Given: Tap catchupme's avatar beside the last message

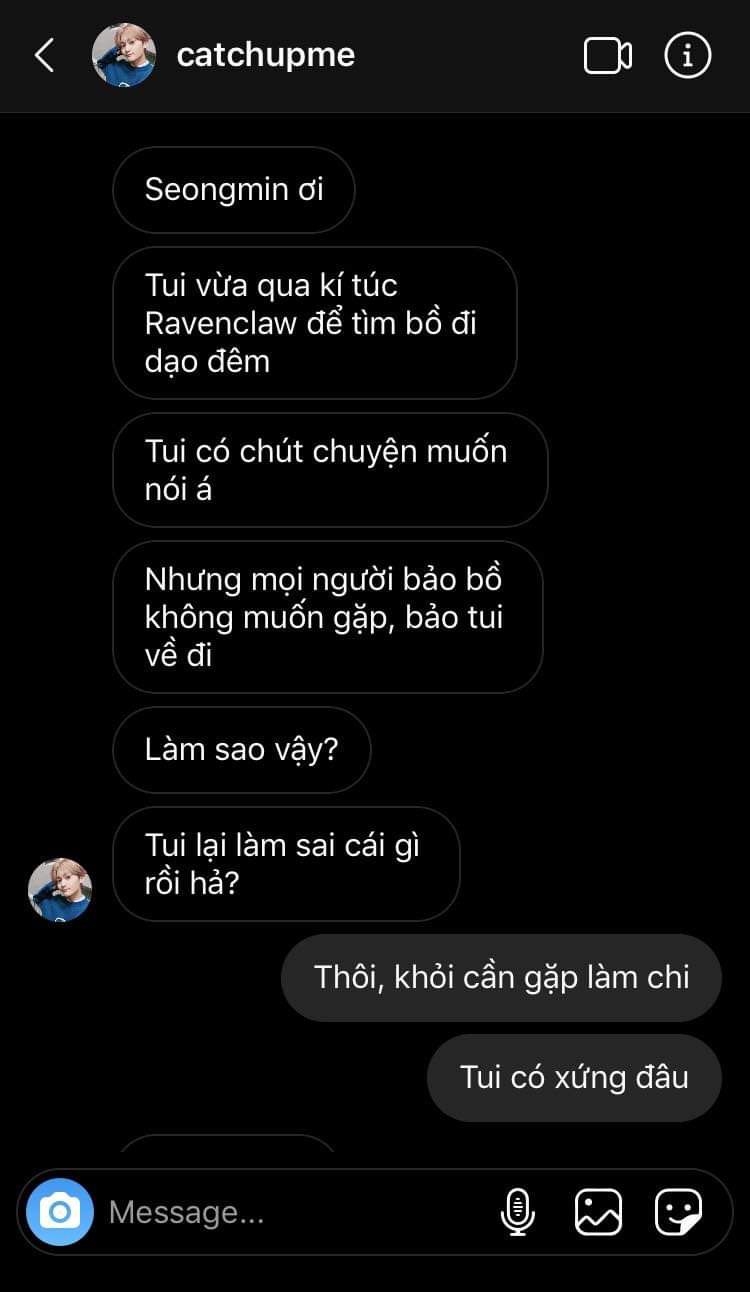Looking at the screenshot, I should click(x=60, y=888).
